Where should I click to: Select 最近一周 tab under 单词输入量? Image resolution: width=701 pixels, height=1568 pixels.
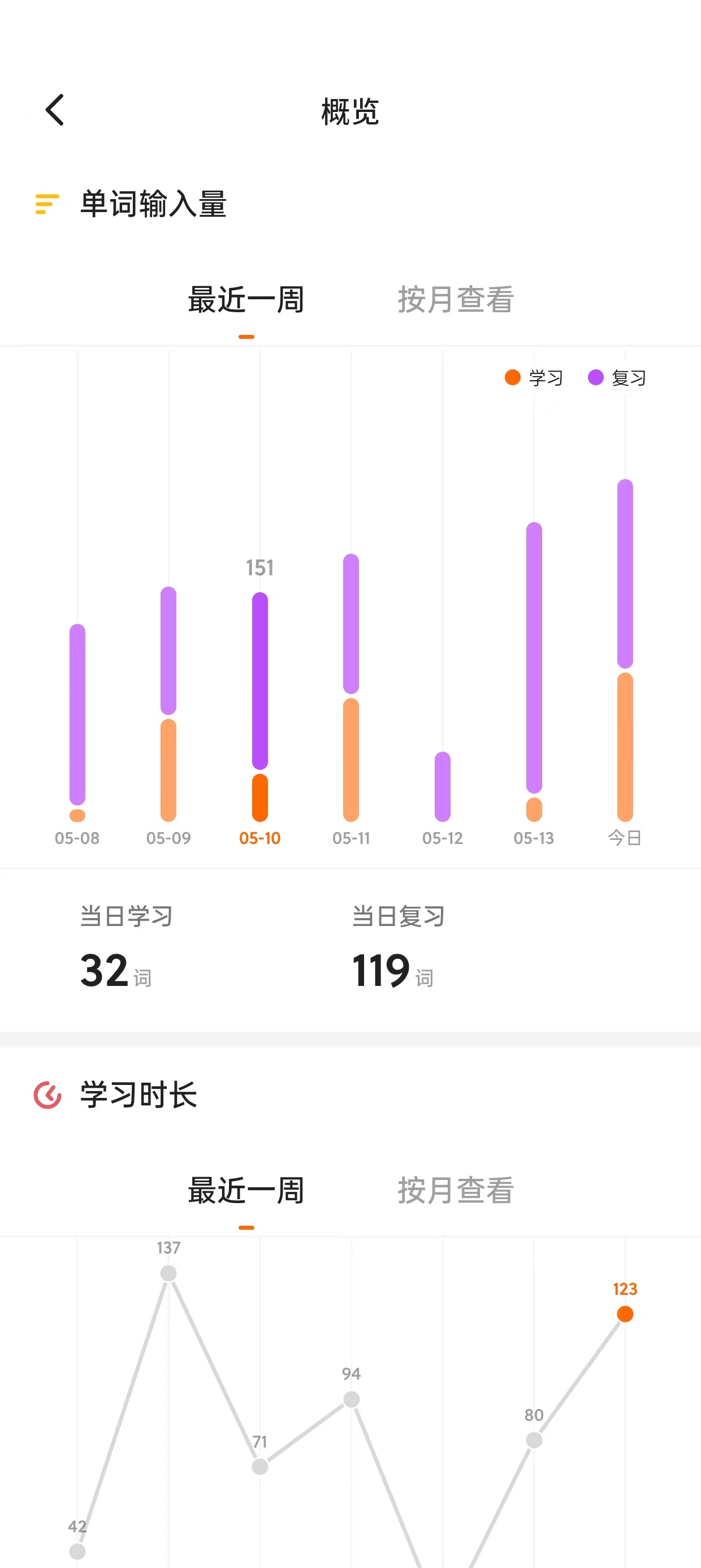(x=246, y=299)
